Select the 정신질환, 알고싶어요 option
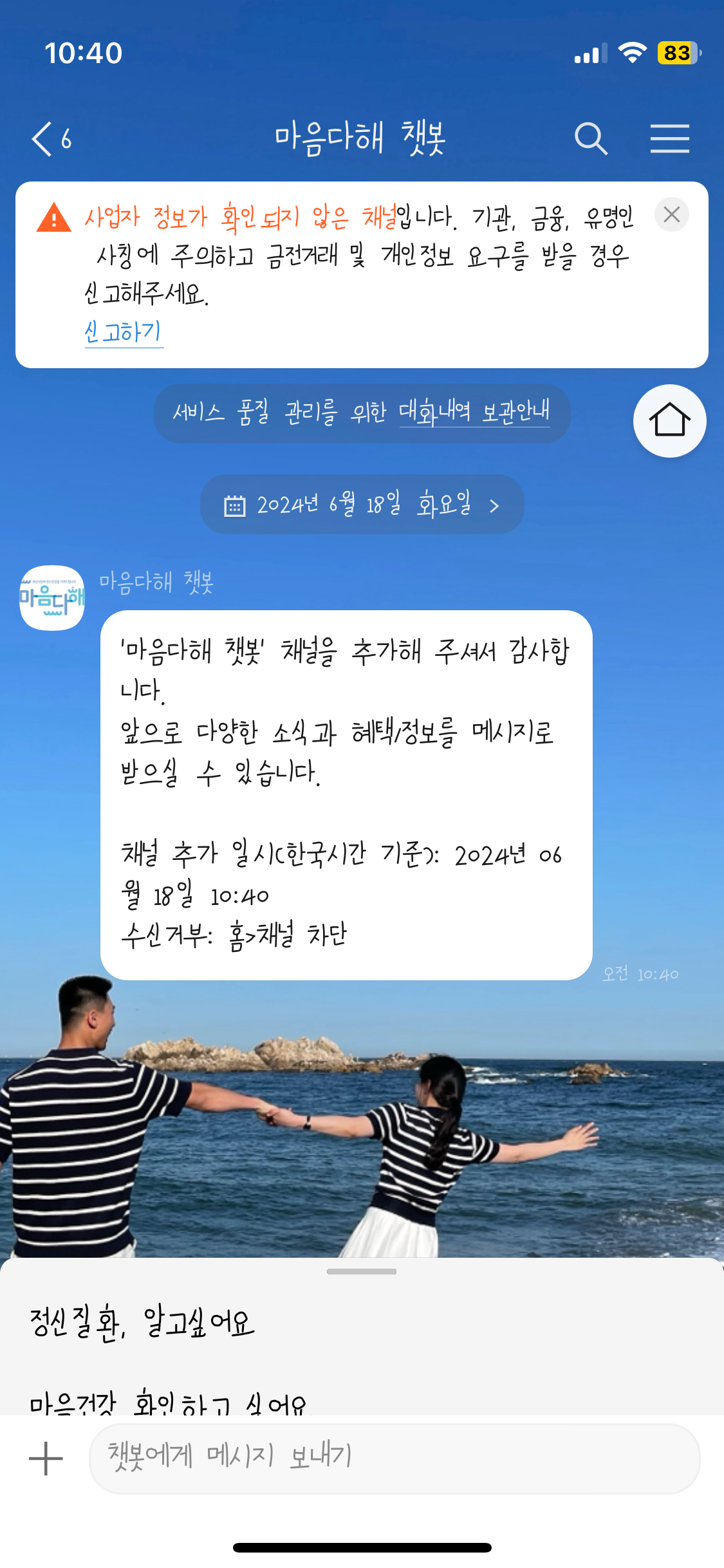Image resolution: width=724 pixels, height=1568 pixels. [x=143, y=1323]
